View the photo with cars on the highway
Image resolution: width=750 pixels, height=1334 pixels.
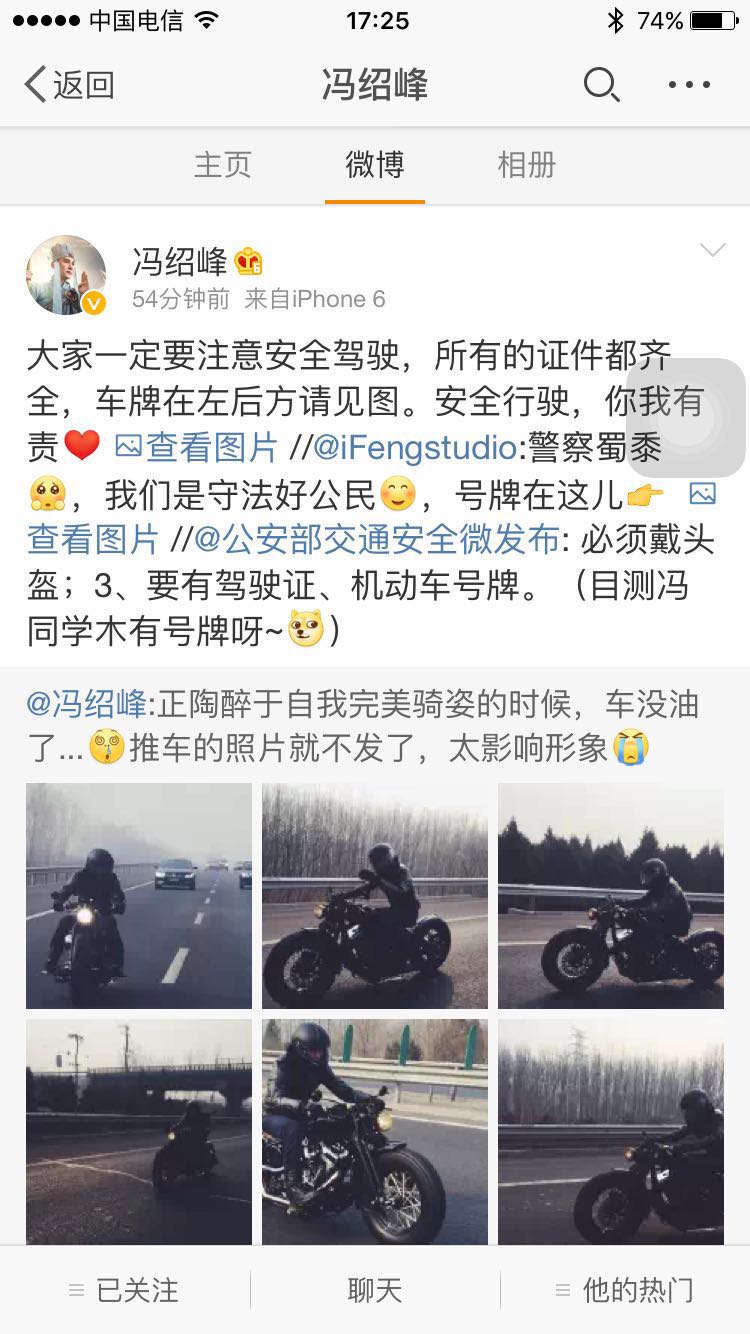139,895
